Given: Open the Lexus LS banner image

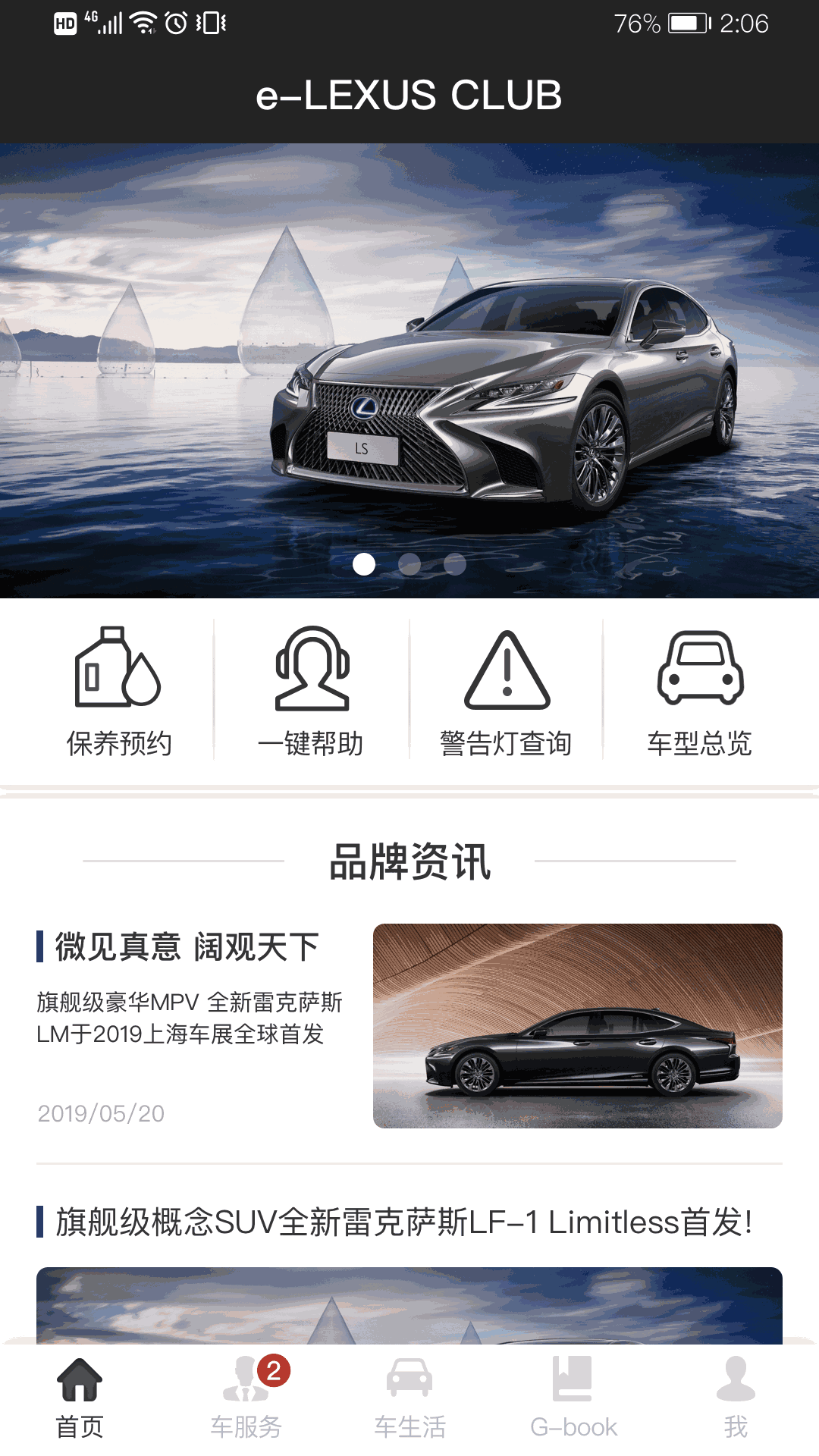Looking at the screenshot, I should pyautogui.click(x=409, y=364).
